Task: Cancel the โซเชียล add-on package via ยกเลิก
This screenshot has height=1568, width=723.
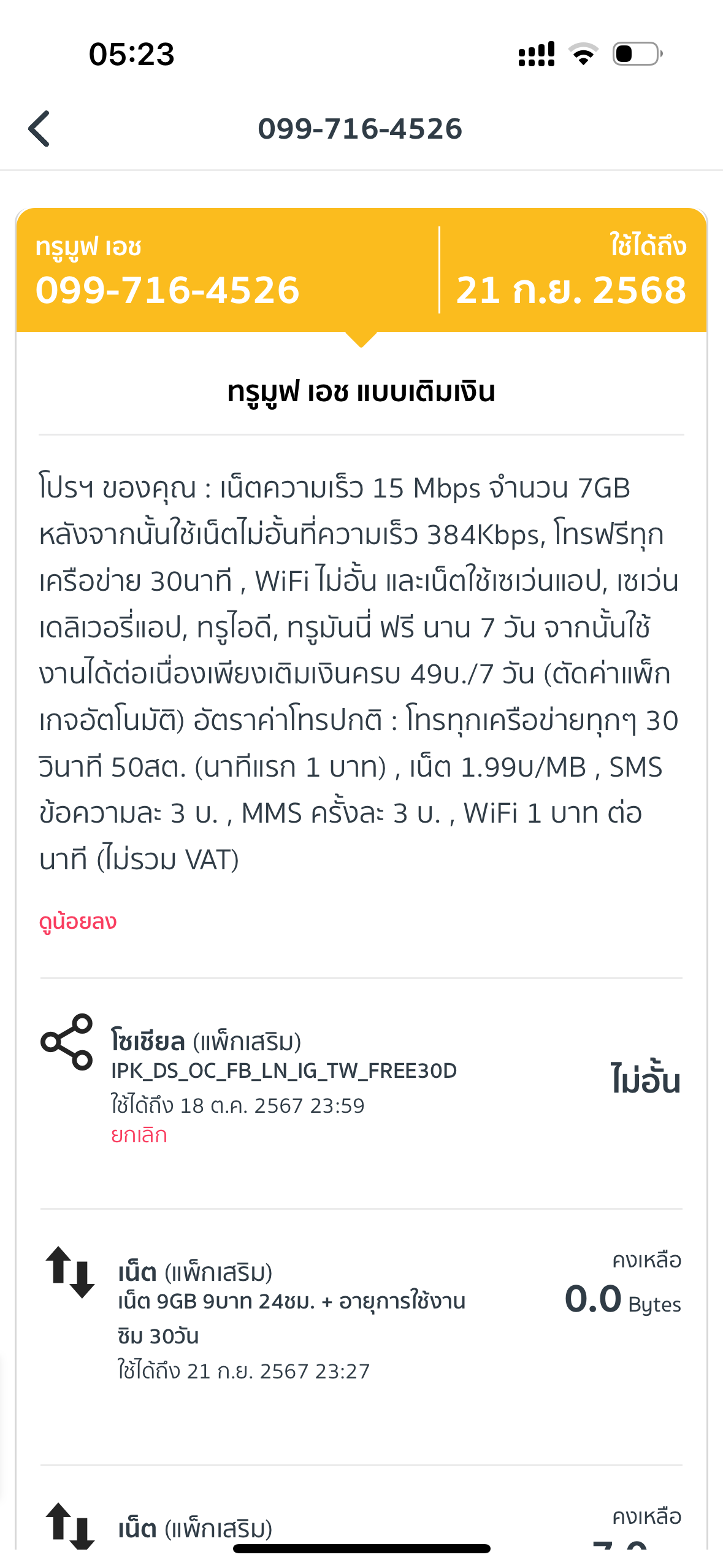Action: point(139,1135)
